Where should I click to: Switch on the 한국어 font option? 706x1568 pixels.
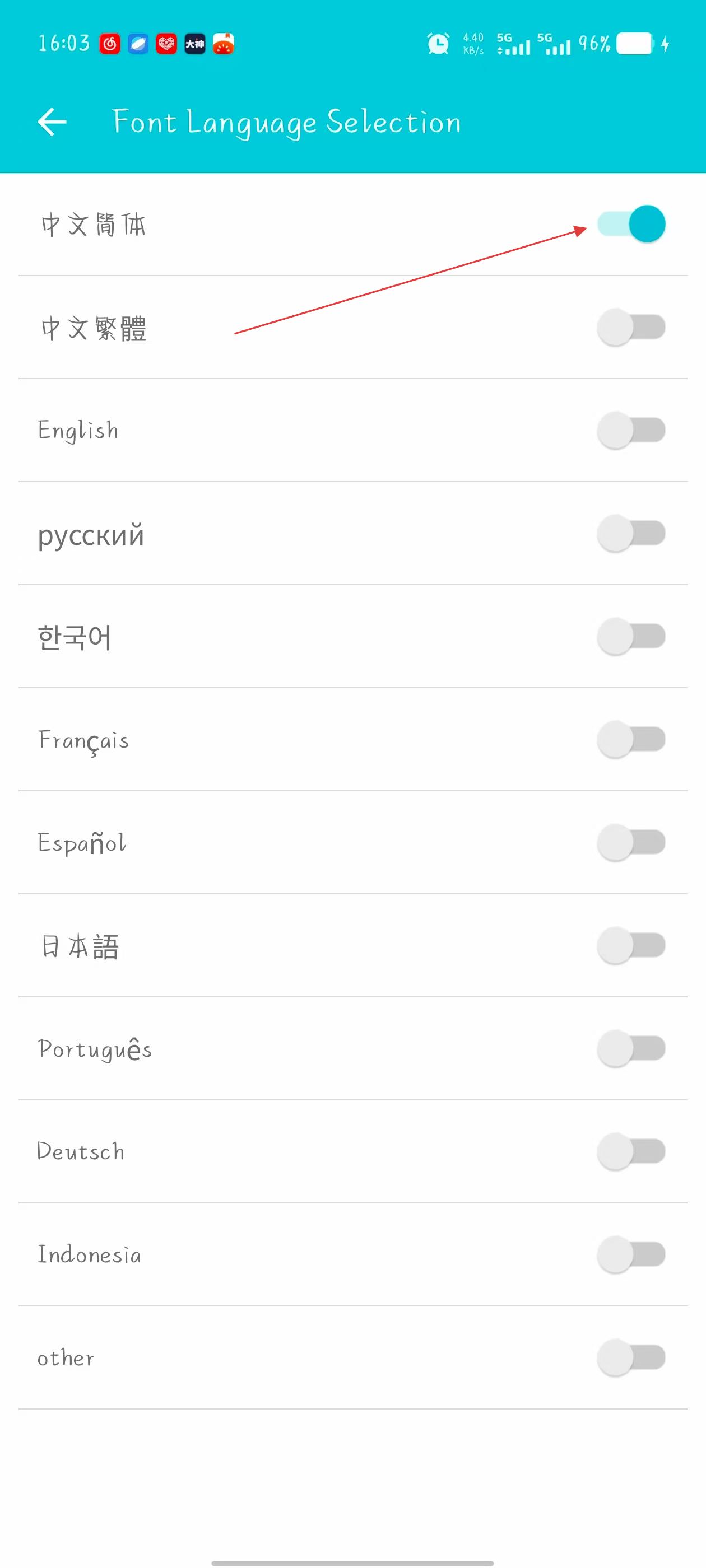point(631,636)
